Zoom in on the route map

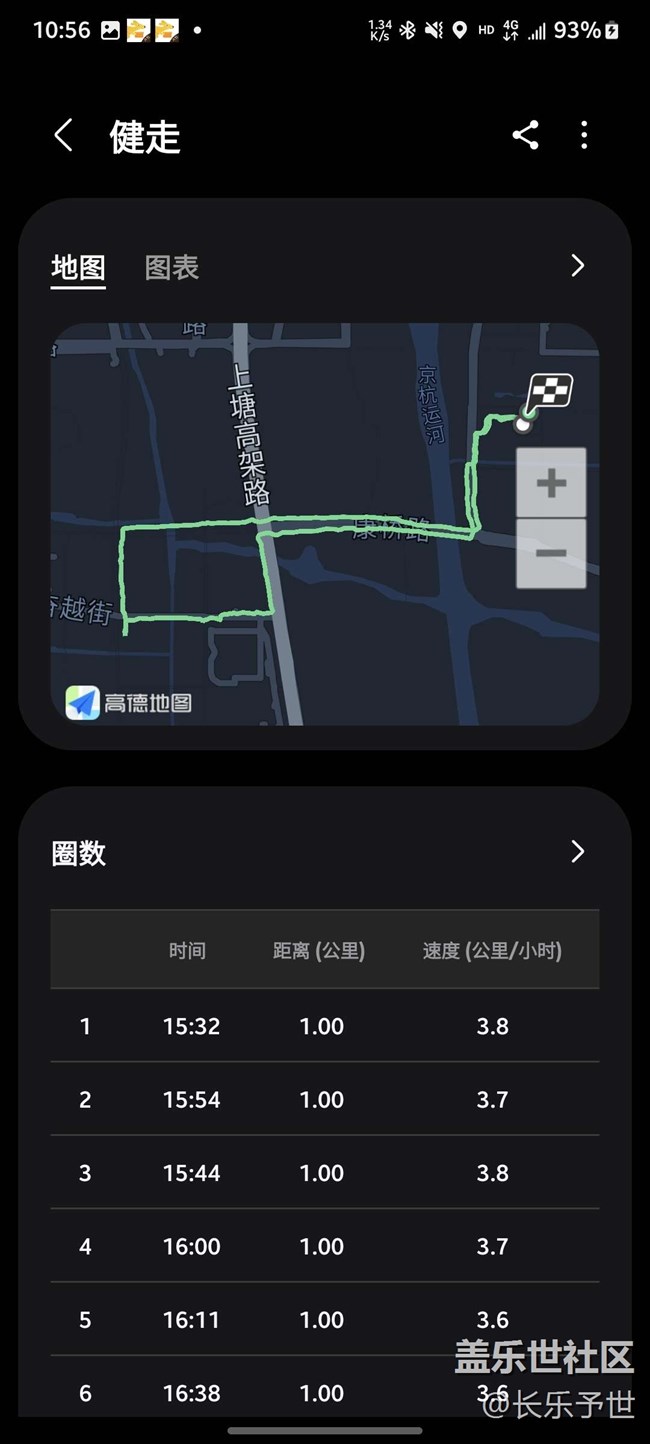pos(551,484)
